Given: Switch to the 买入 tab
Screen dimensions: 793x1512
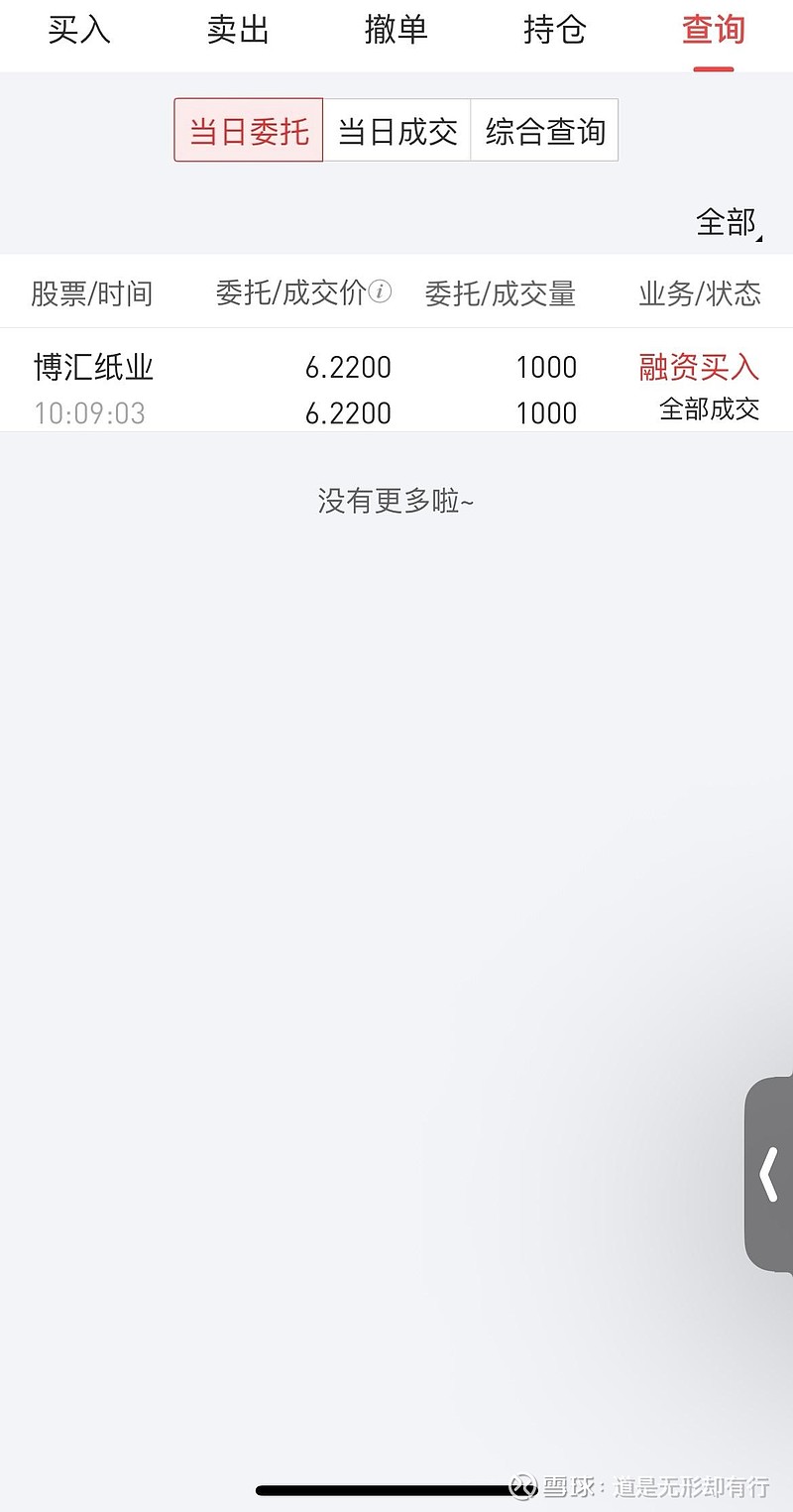Looking at the screenshot, I should tap(79, 31).
